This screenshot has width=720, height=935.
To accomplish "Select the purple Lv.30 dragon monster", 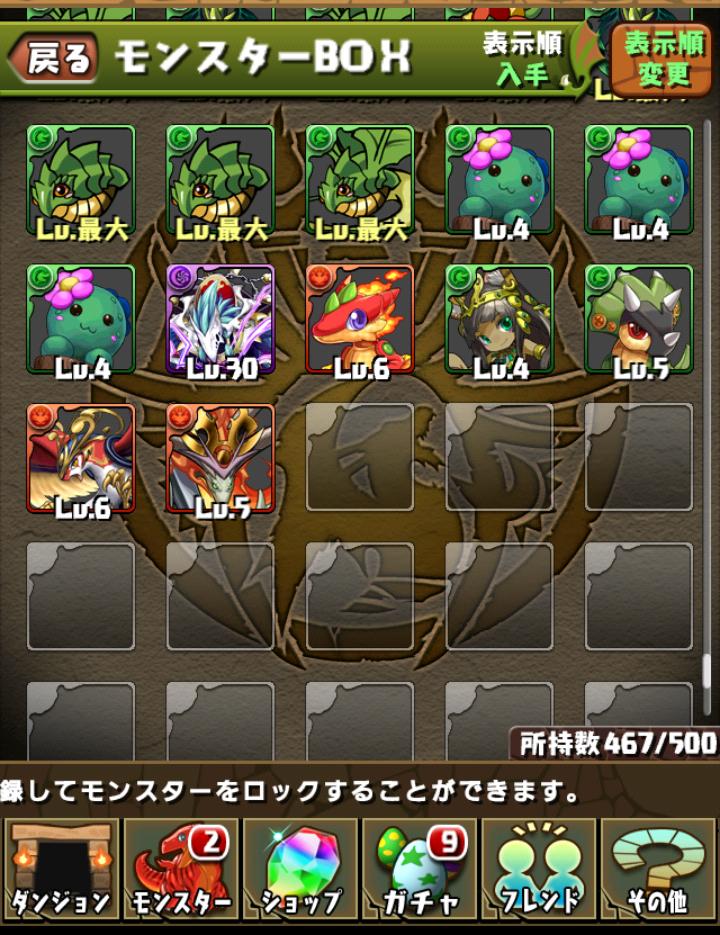I will (x=220, y=319).
